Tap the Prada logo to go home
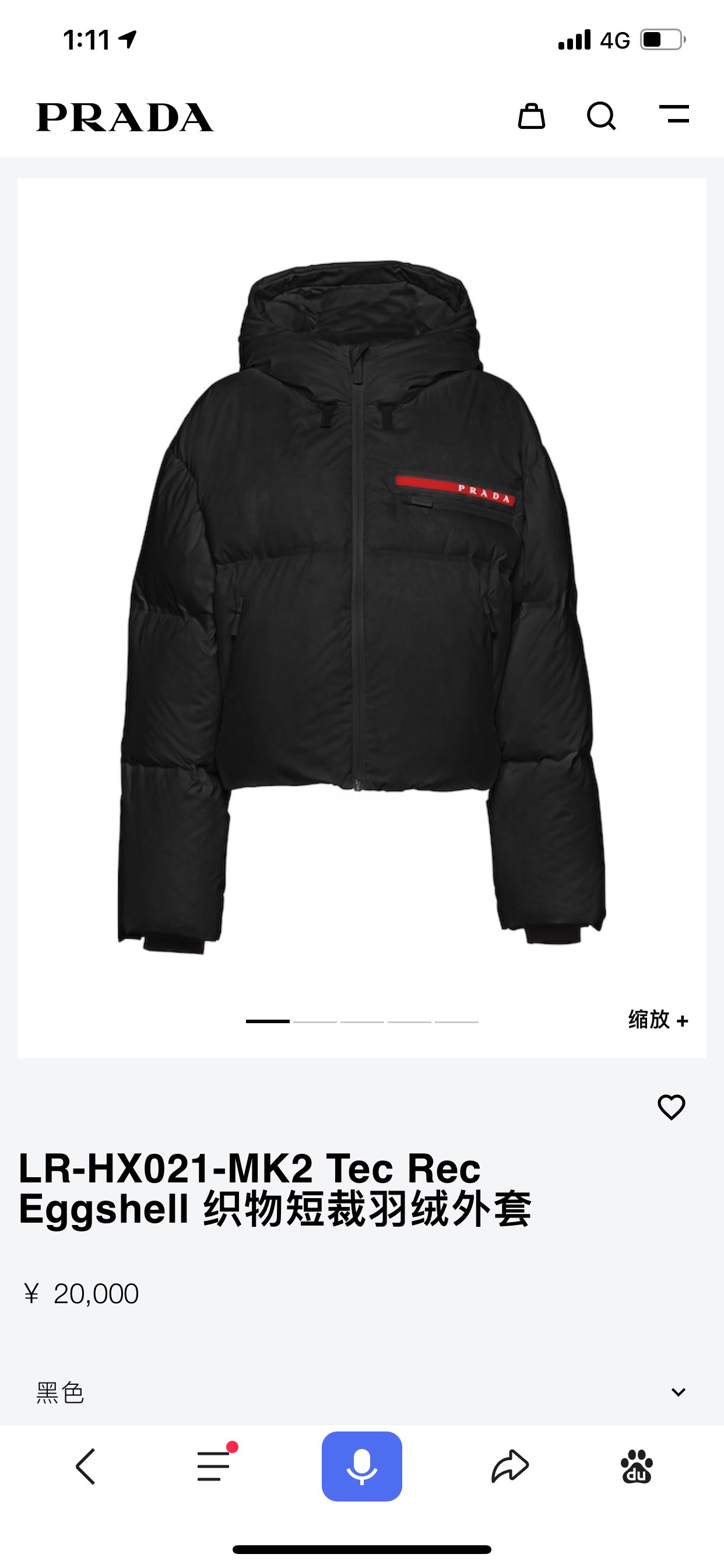This screenshot has width=724, height=1568. pos(125,117)
